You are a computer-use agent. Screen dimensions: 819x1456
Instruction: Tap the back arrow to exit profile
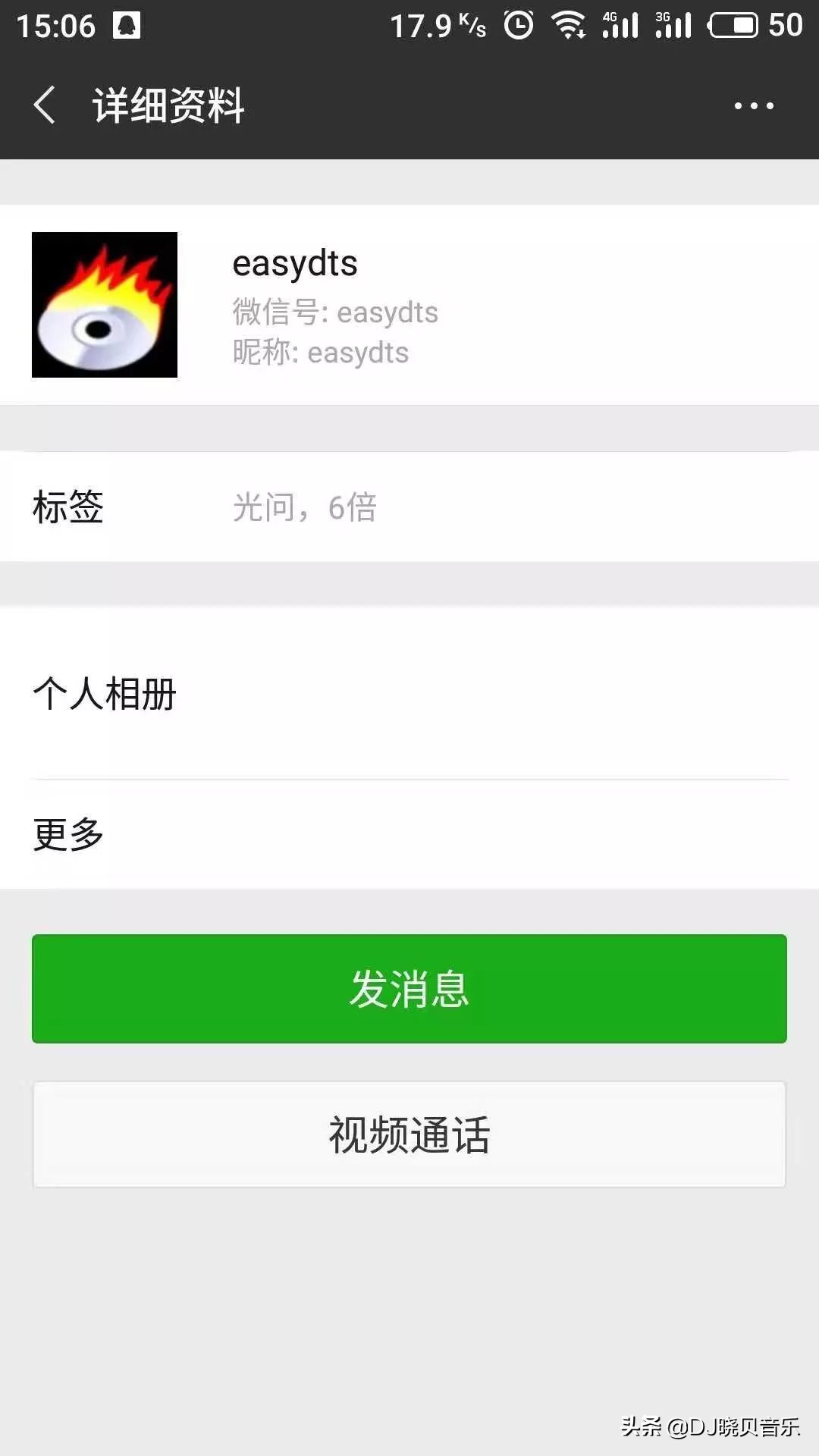coord(45,106)
